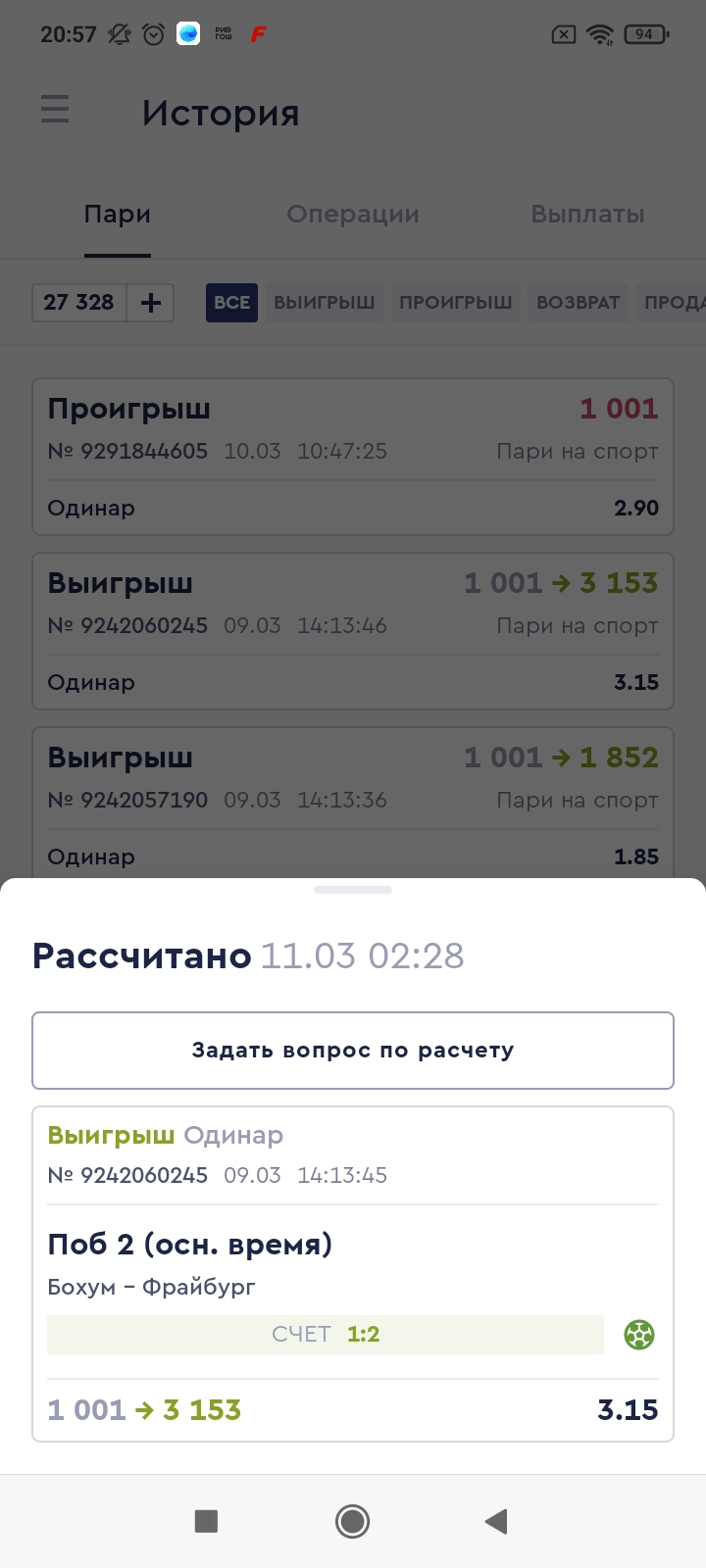Go back with system back button
The image size is (706, 1568).
(496, 1521)
